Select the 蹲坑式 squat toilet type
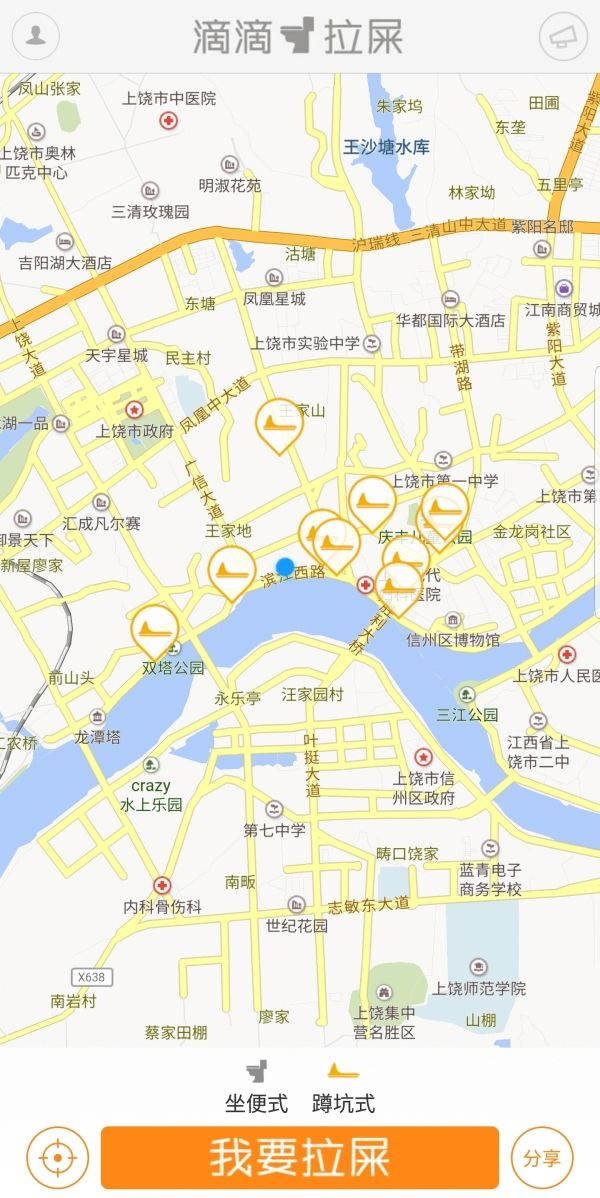 click(x=343, y=1088)
